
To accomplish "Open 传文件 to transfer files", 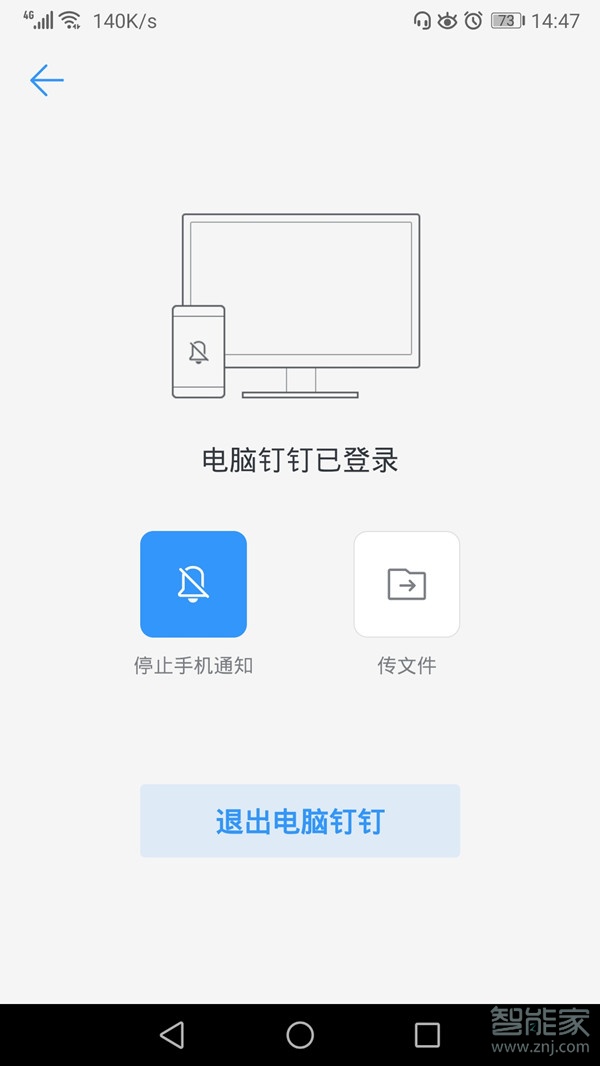I will coord(406,584).
